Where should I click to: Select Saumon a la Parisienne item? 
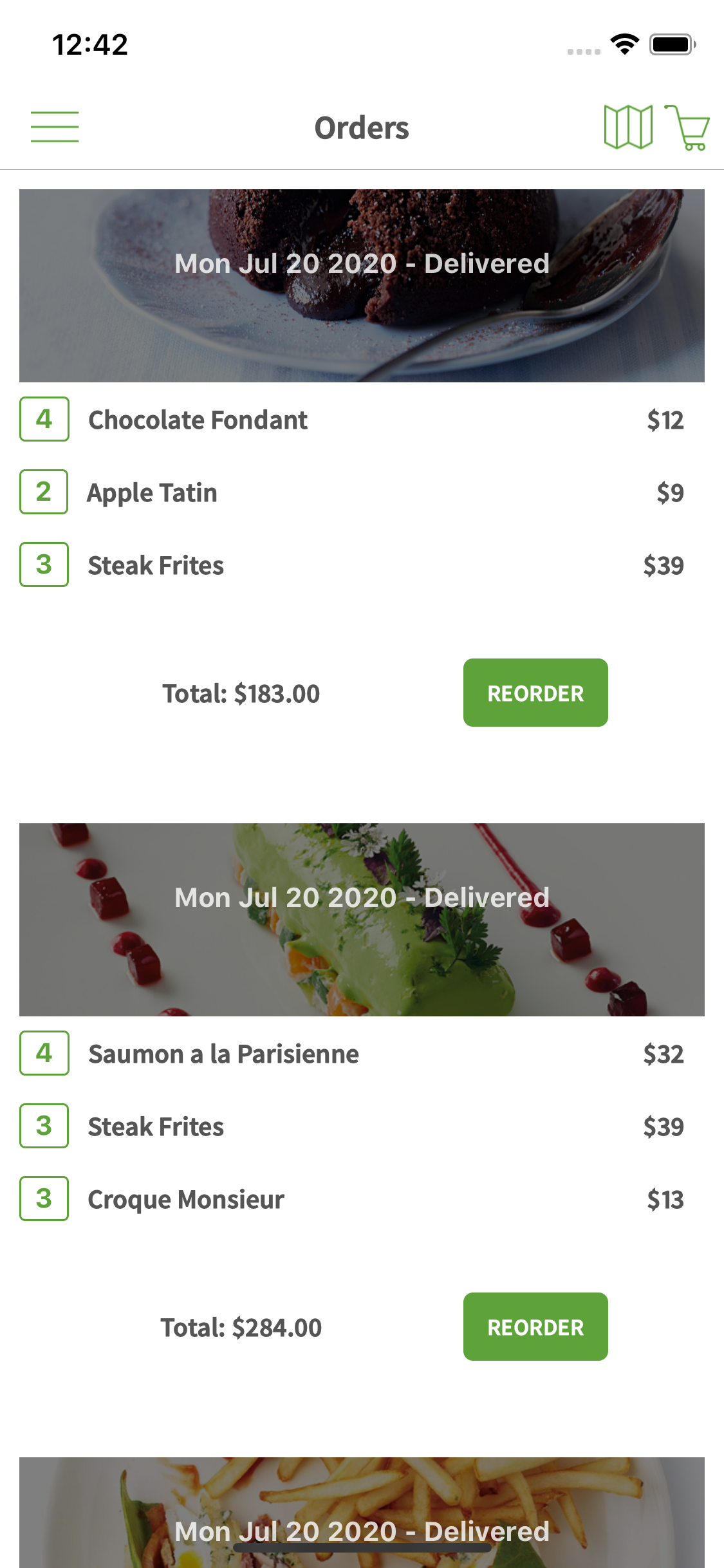pyautogui.click(x=223, y=1054)
